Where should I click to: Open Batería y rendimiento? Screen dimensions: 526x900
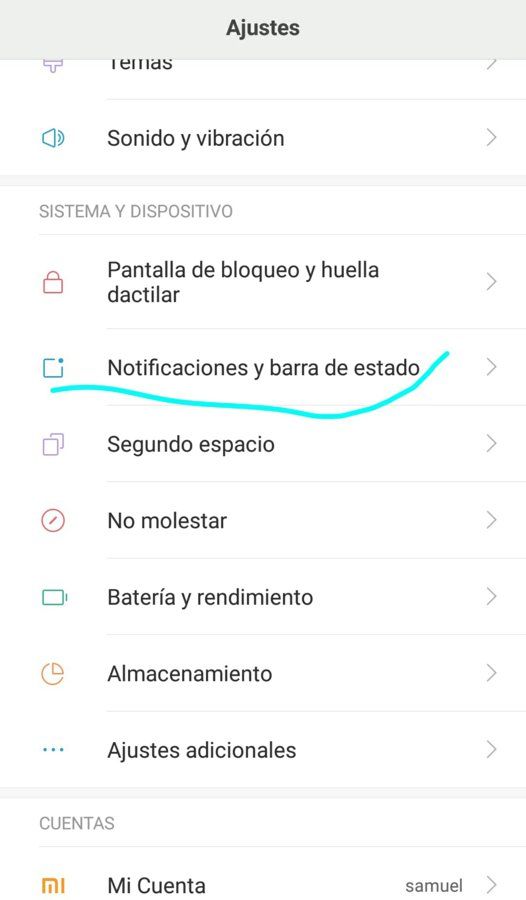point(263,597)
